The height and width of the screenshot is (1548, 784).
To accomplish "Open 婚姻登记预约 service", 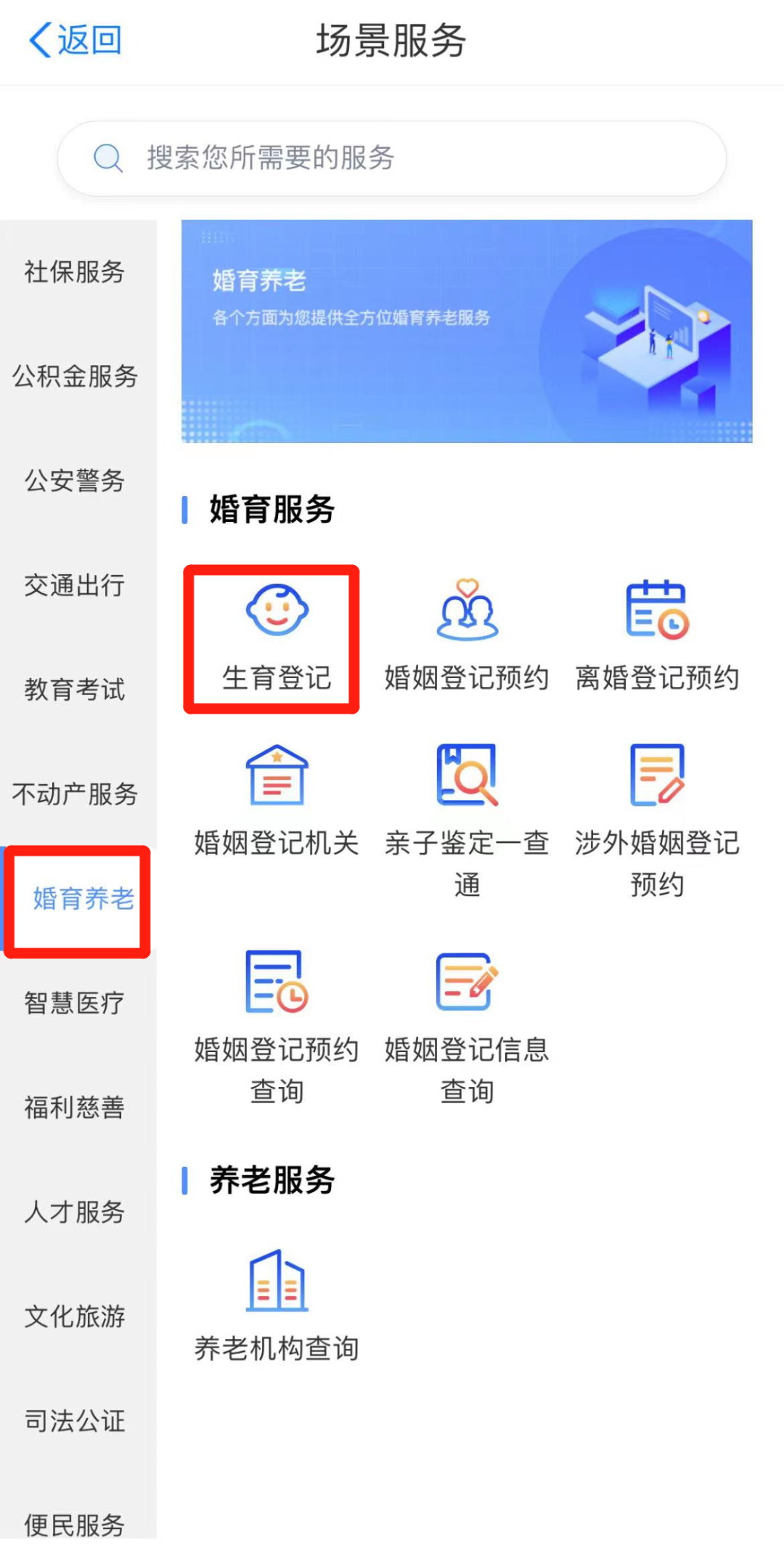I will pyautogui.click(x=467, y=637).
